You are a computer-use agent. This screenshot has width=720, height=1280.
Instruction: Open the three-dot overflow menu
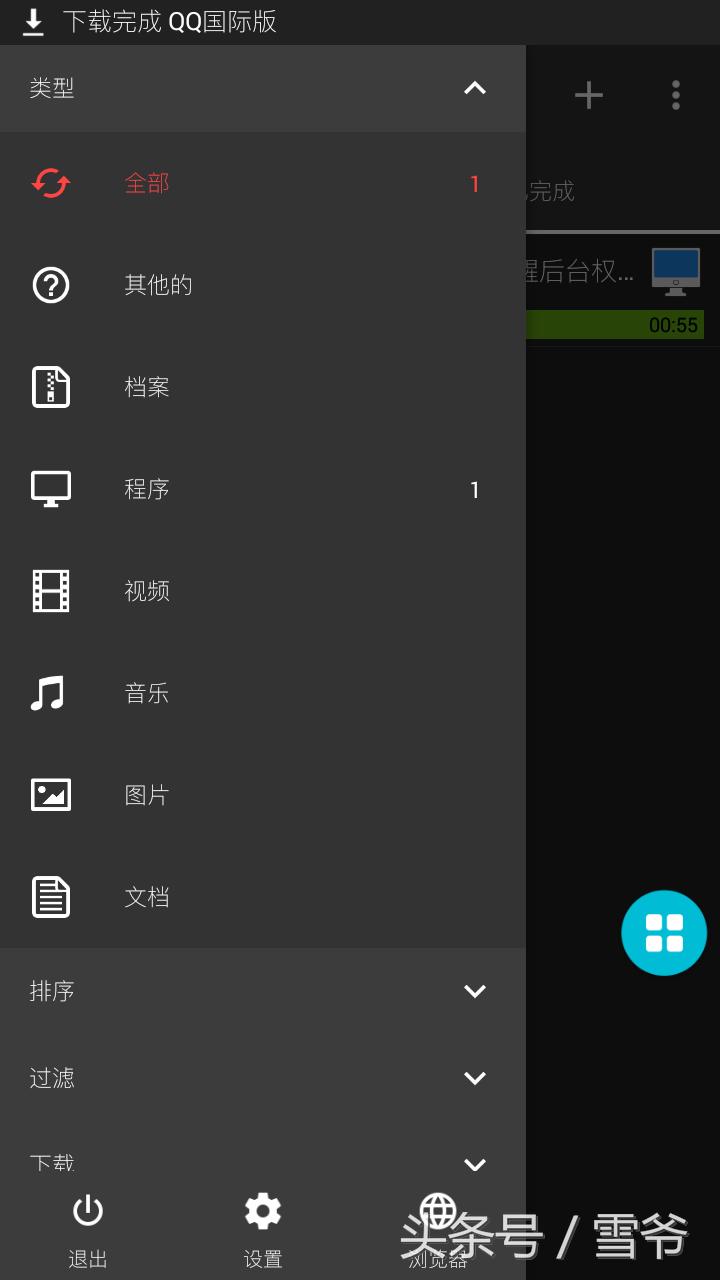click(676, 95)
